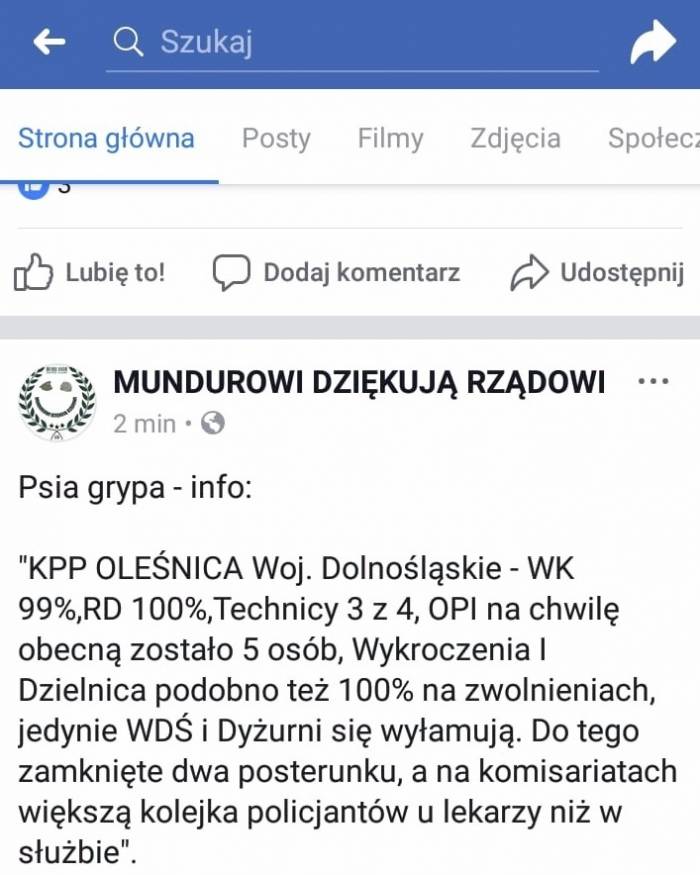Like the post with Lubię to!
This screenshot has width=700, height=875.
(90, 272)
